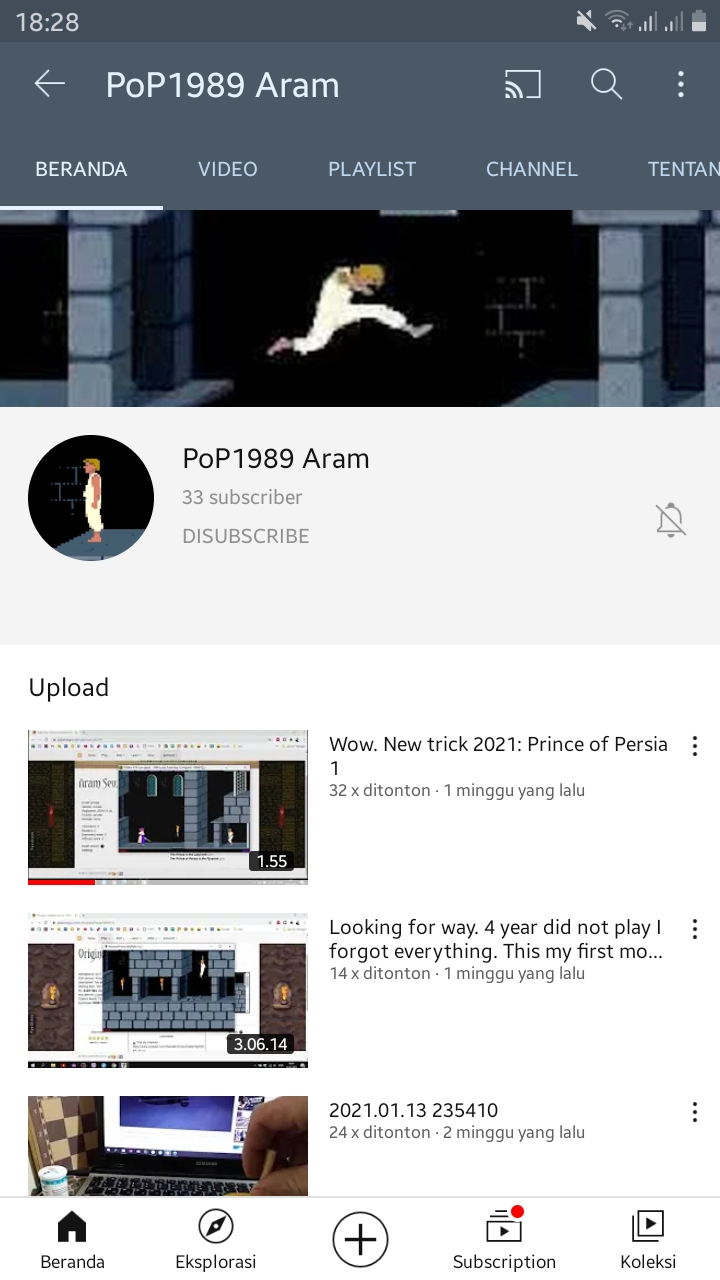
Task: Go back using the arrow icon
Action: coord(49,84)
